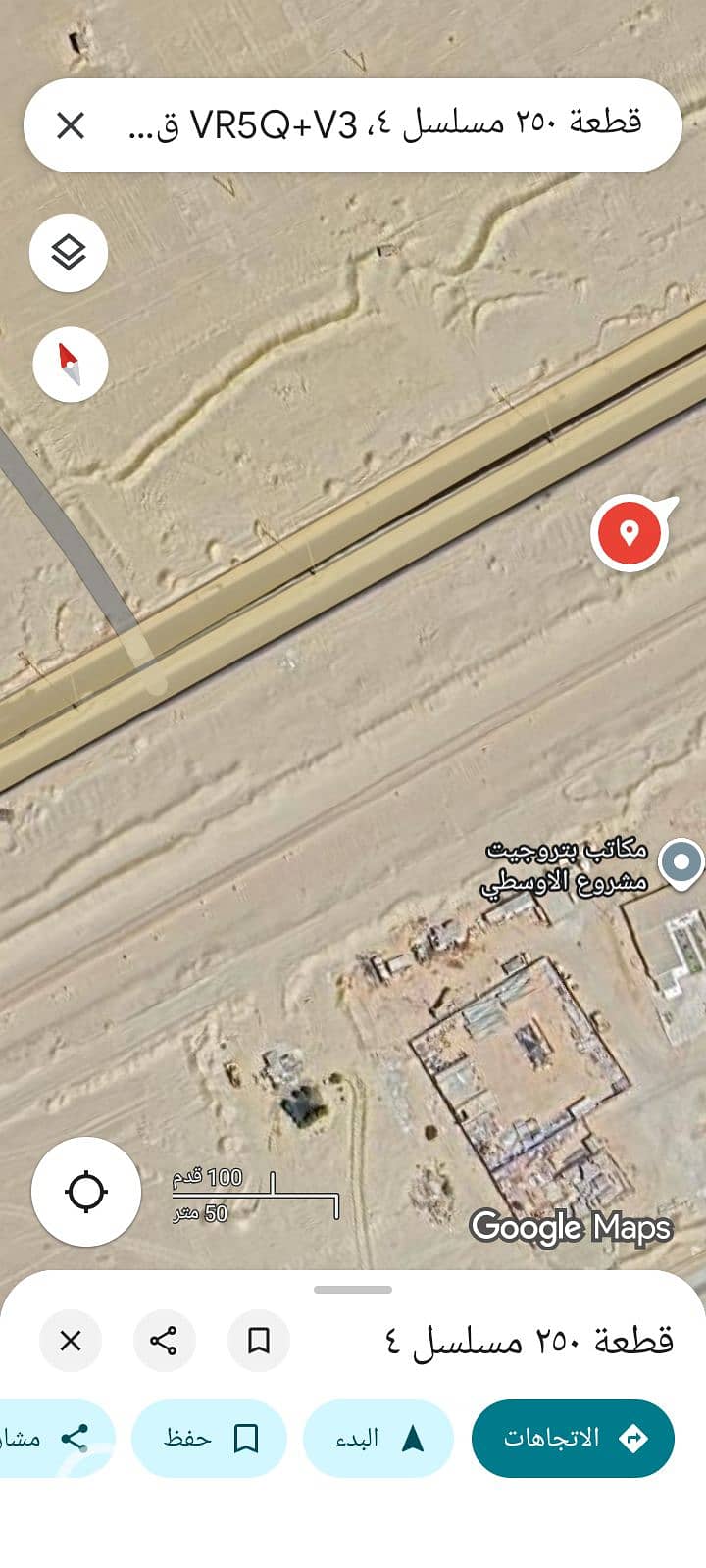Center the map on my location

pos(86,1192)
